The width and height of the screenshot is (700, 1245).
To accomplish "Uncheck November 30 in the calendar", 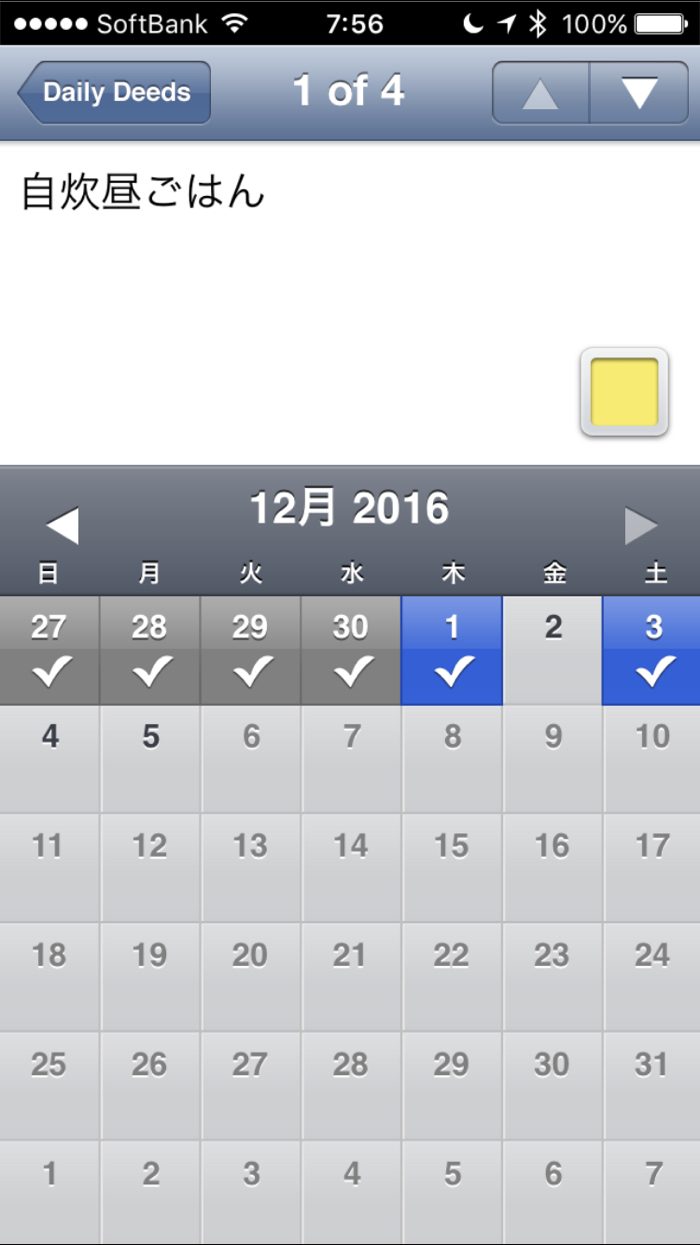I will pyautogui.click(x=351, y=651).
